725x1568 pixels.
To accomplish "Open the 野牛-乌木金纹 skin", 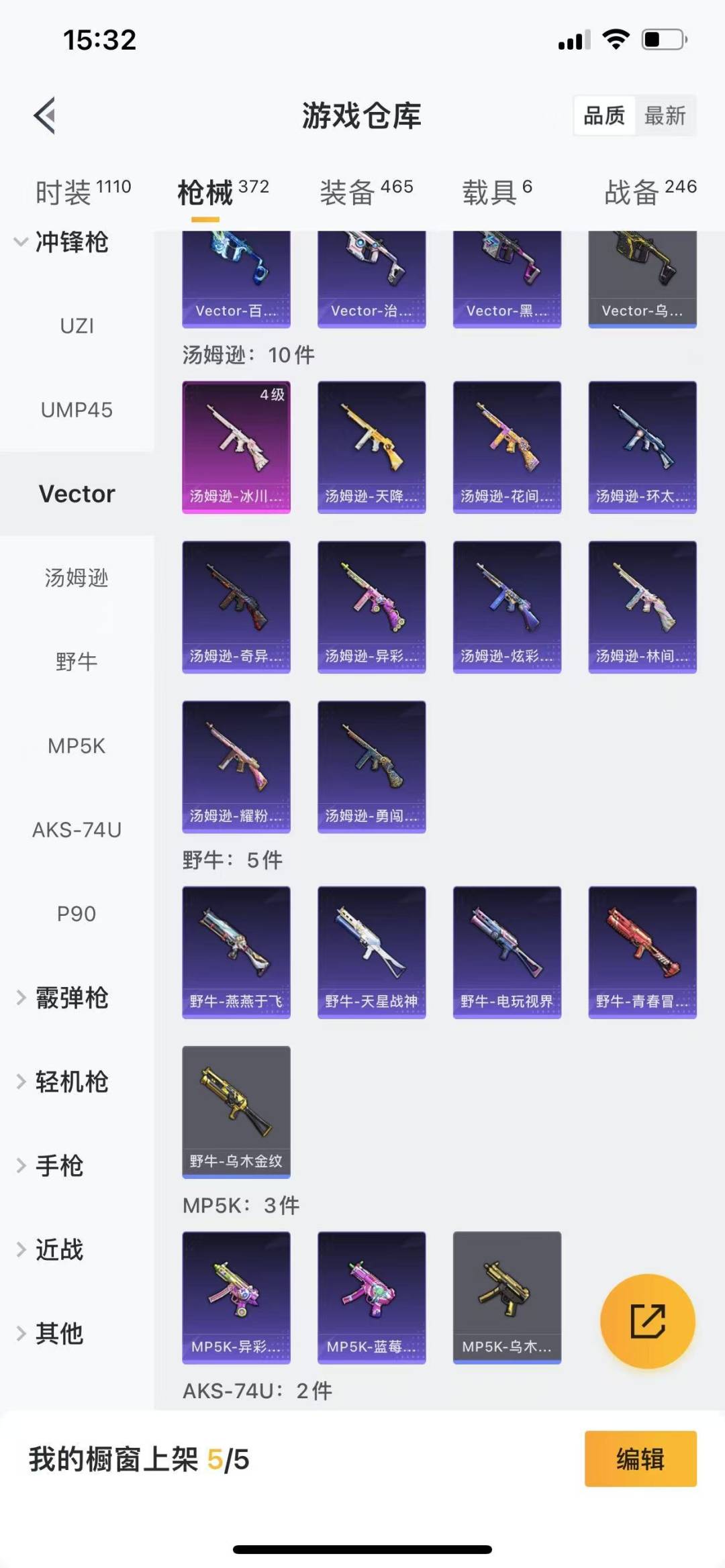I will point(236,1112).
